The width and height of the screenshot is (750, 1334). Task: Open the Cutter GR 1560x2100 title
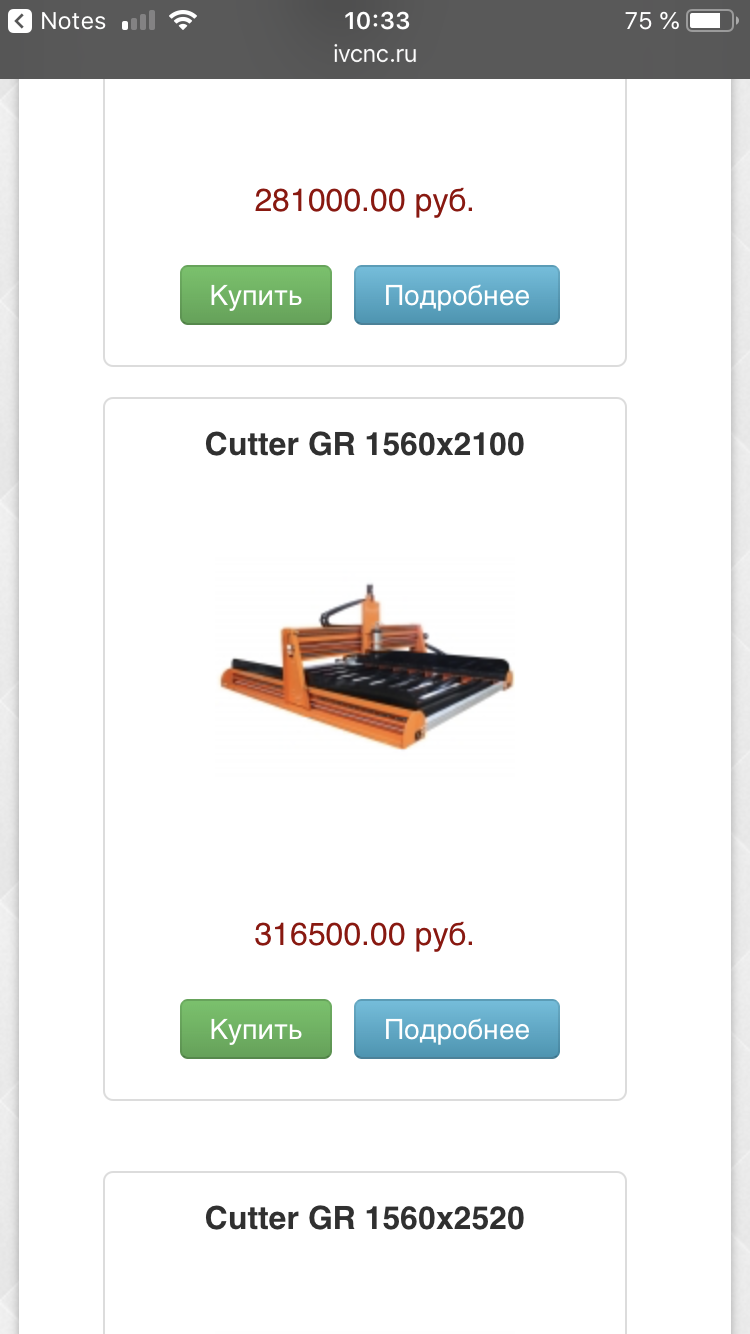click(364, 444)
